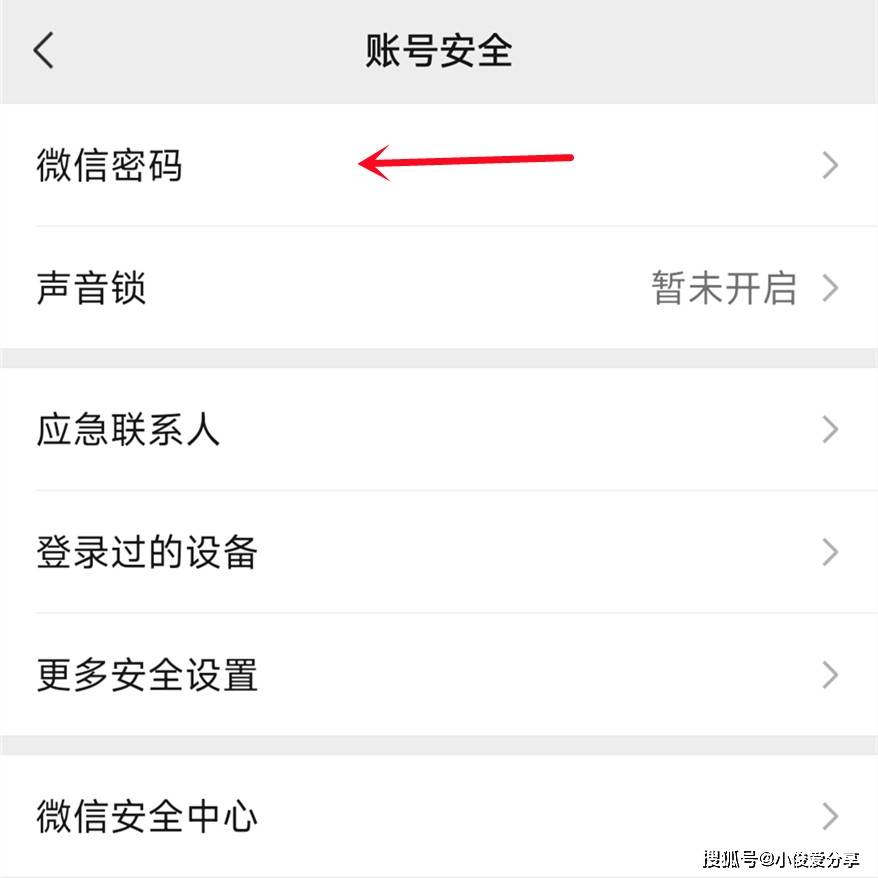The width and height of the screenshot is (878, 878).
Task: Open 更多安全设置
Action: tap(147, 675)
